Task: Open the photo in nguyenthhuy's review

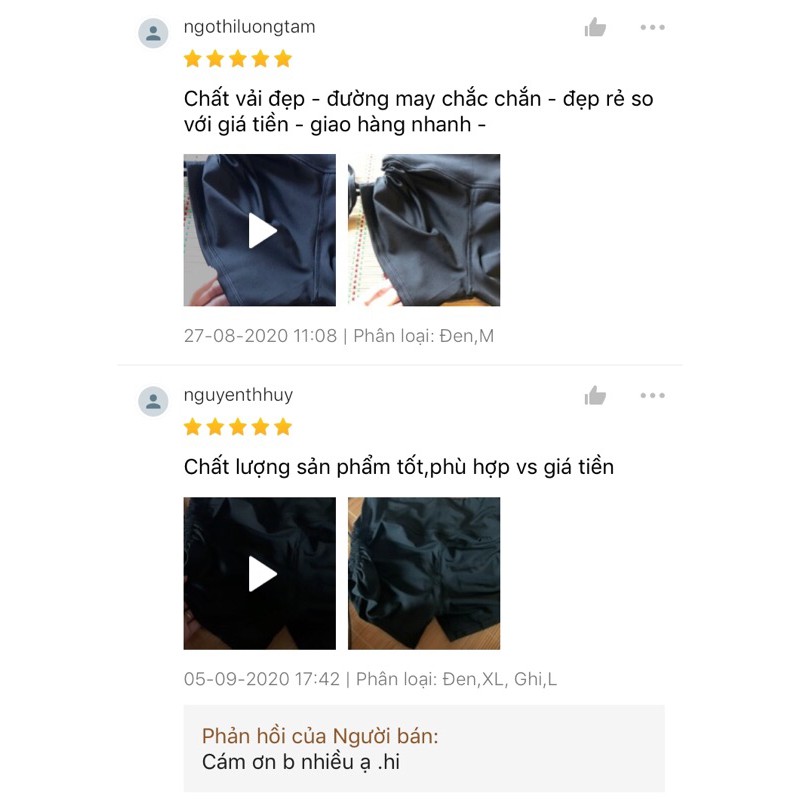Action: pos(424,573)
